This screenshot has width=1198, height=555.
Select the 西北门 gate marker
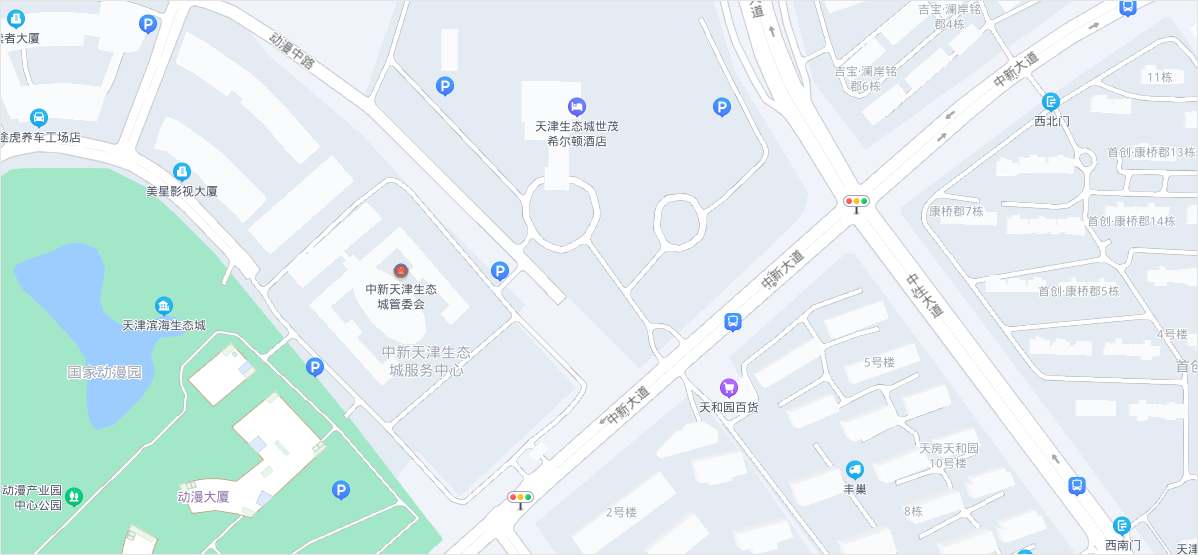1051,102
